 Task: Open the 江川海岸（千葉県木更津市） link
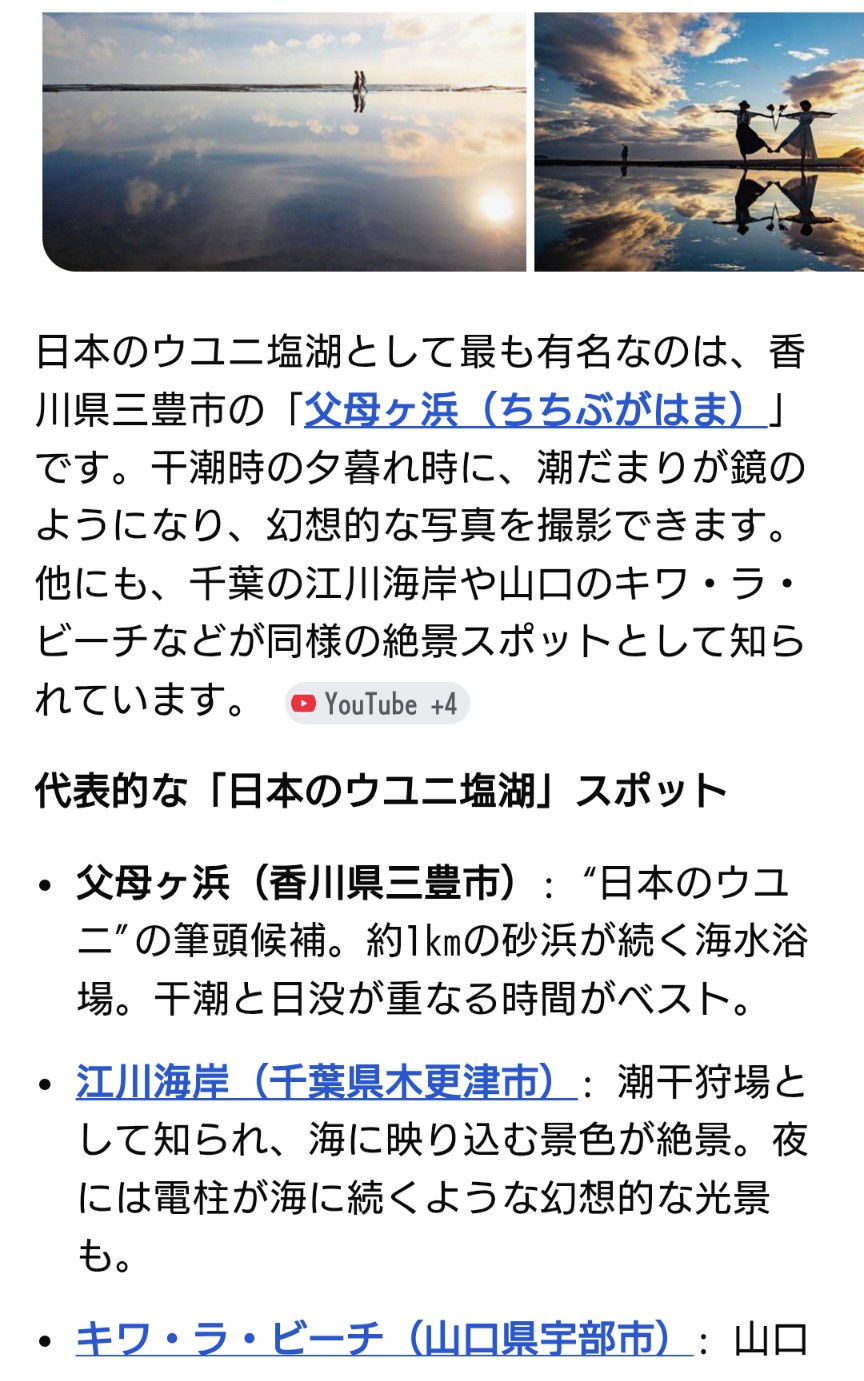(325, 1083)
